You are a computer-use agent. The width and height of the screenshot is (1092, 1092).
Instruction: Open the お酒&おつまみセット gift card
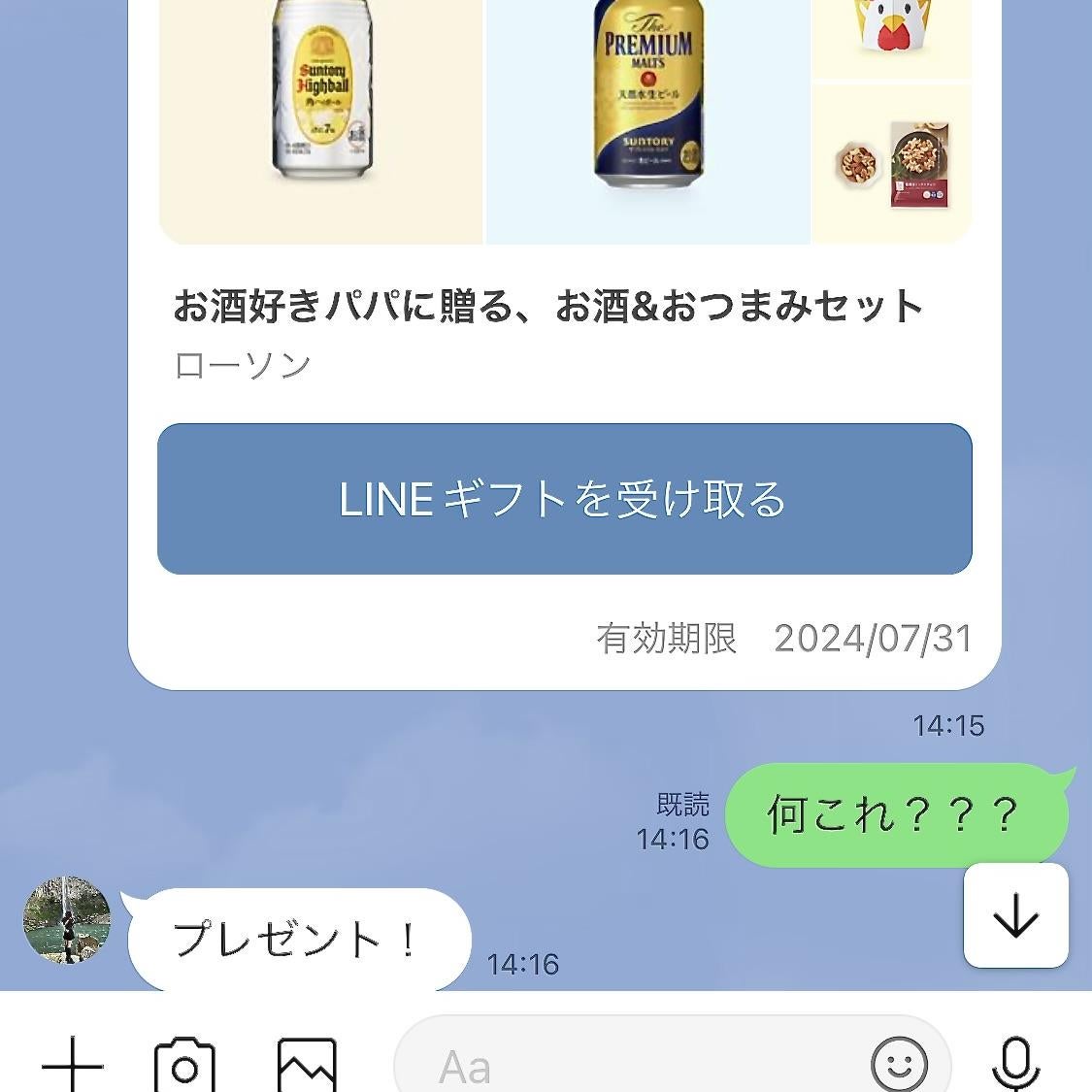(x=548, y=307)
